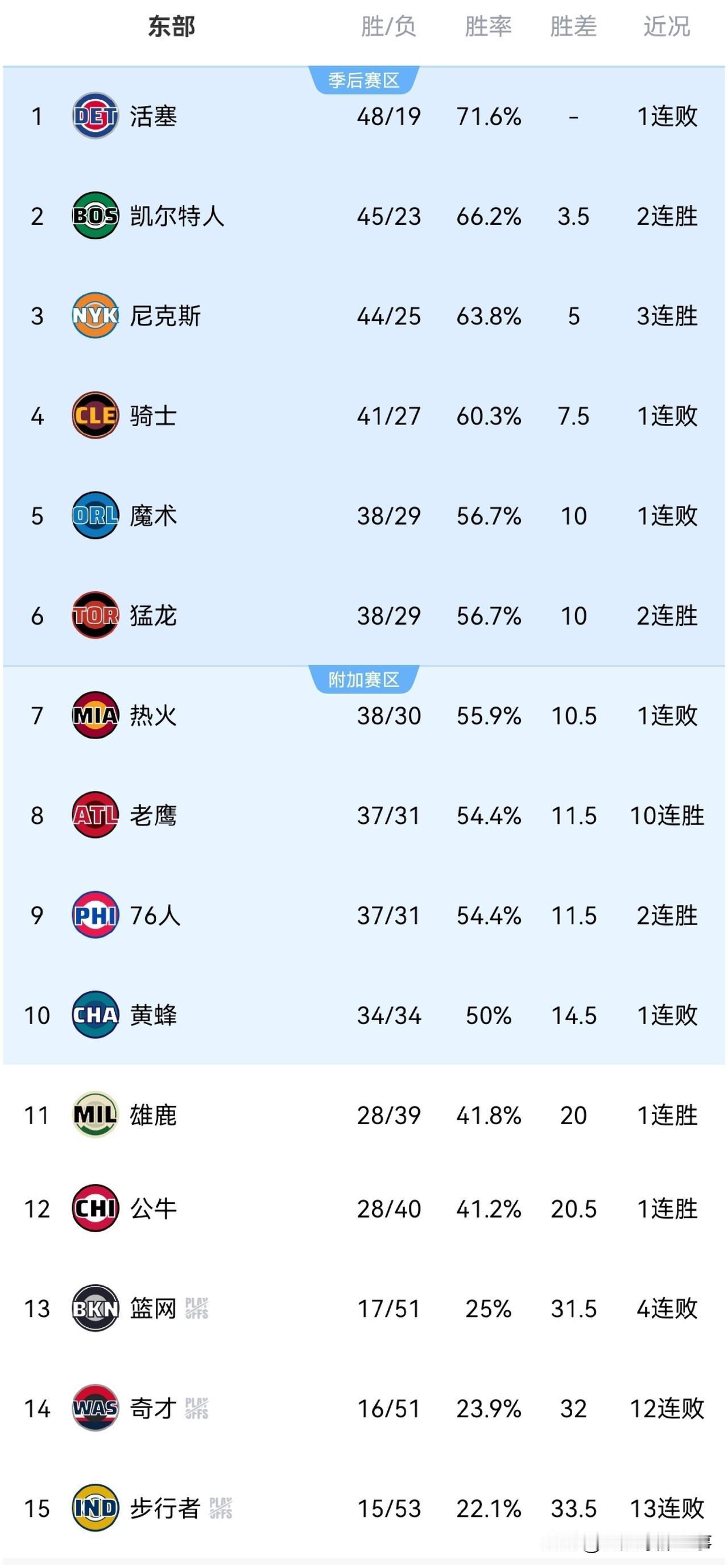The height and width of the screenshot is (1568, 728).
Task: Click the Pacers (IND) logo icon
Action: 94,1509
